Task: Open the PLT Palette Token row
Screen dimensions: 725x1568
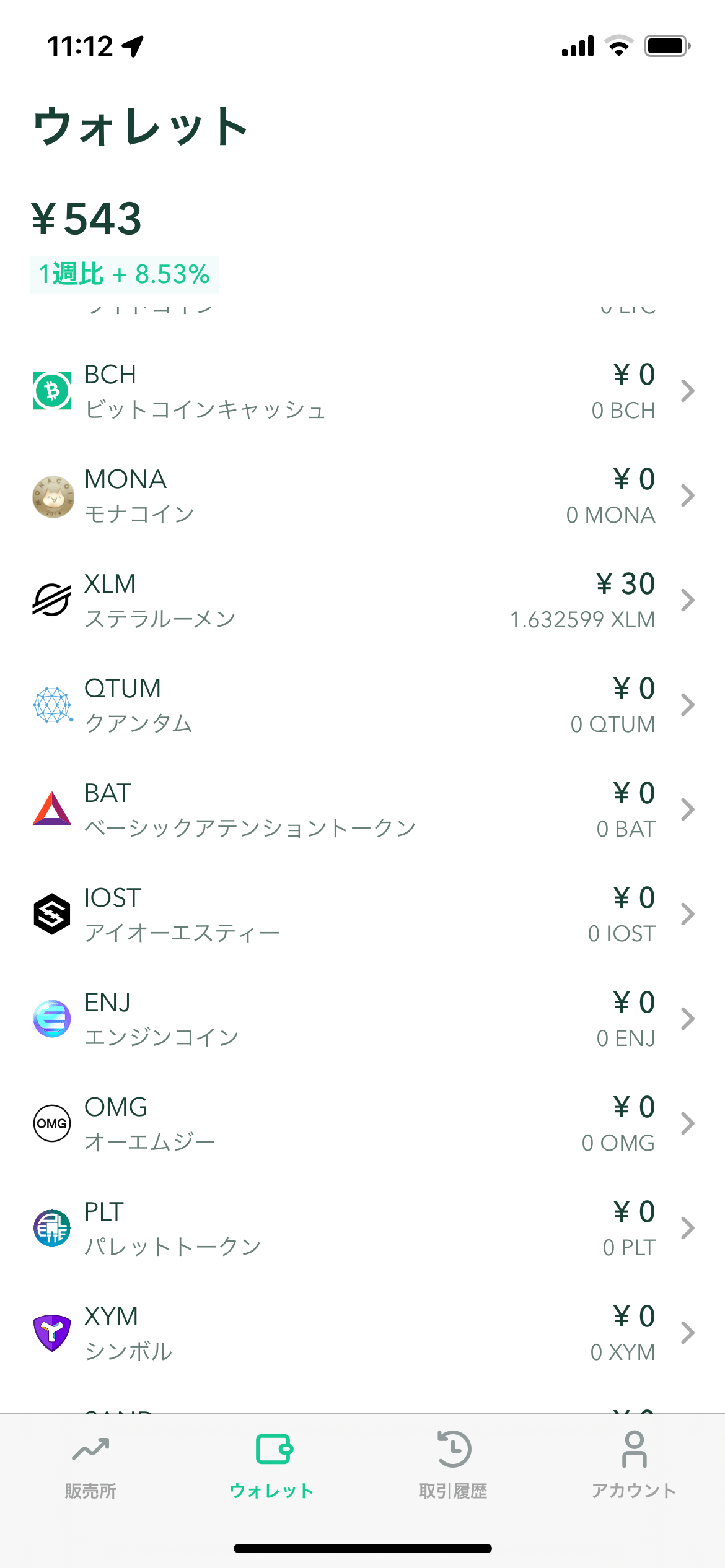Action: pos(362,1229)
